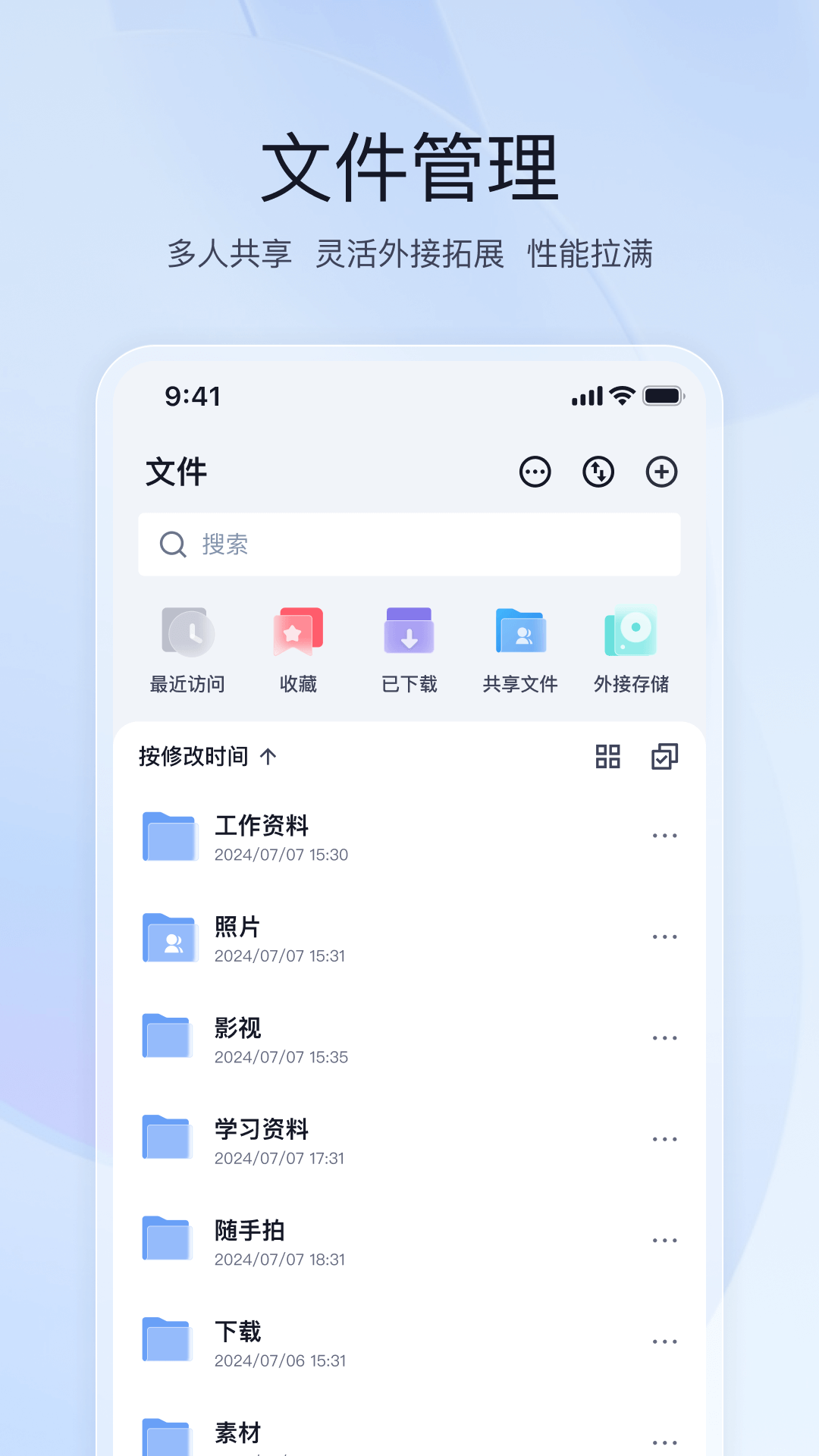Enable multi-select mode
This screenshot has height=1456, width=819.
pyautogui.click(x=664, y=757)
